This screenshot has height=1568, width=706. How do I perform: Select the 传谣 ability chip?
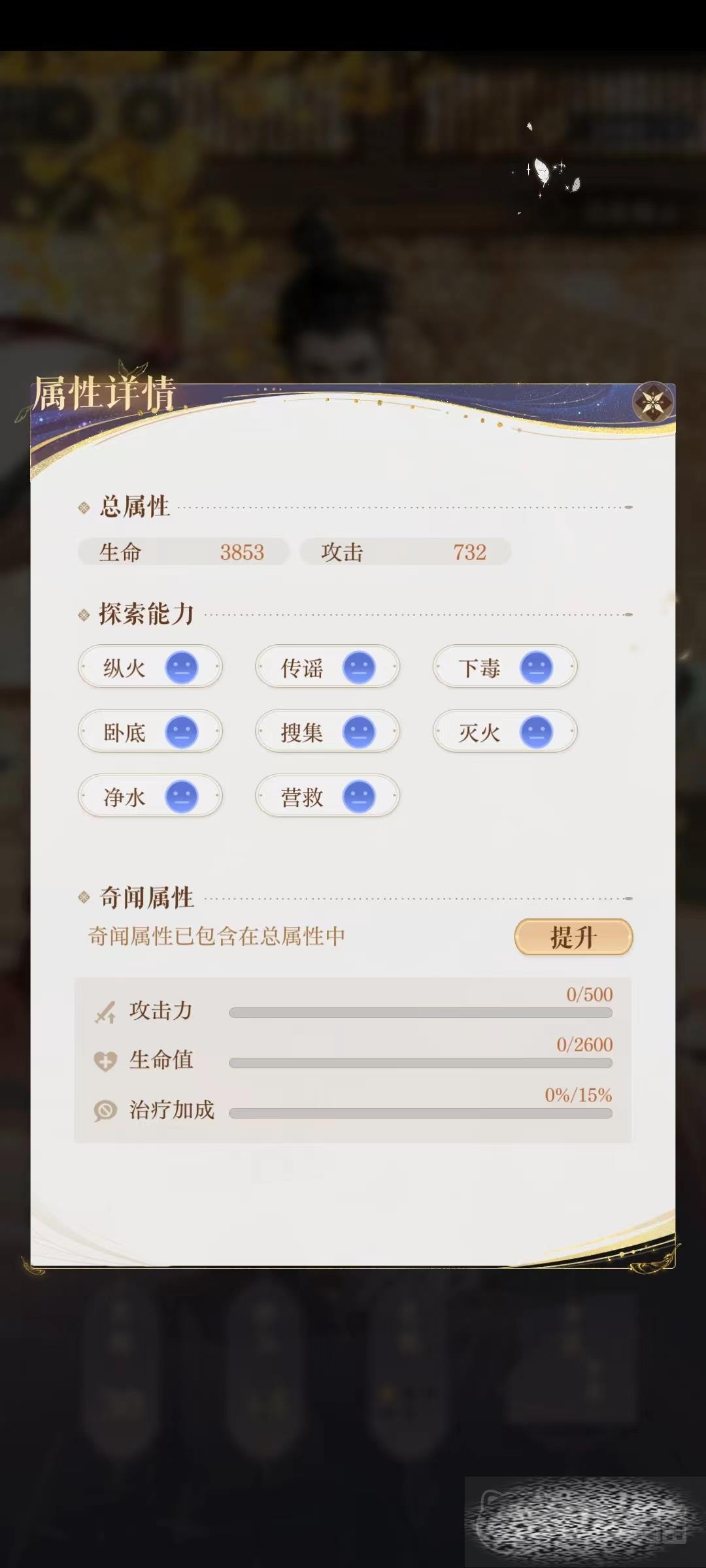(328, 667)
